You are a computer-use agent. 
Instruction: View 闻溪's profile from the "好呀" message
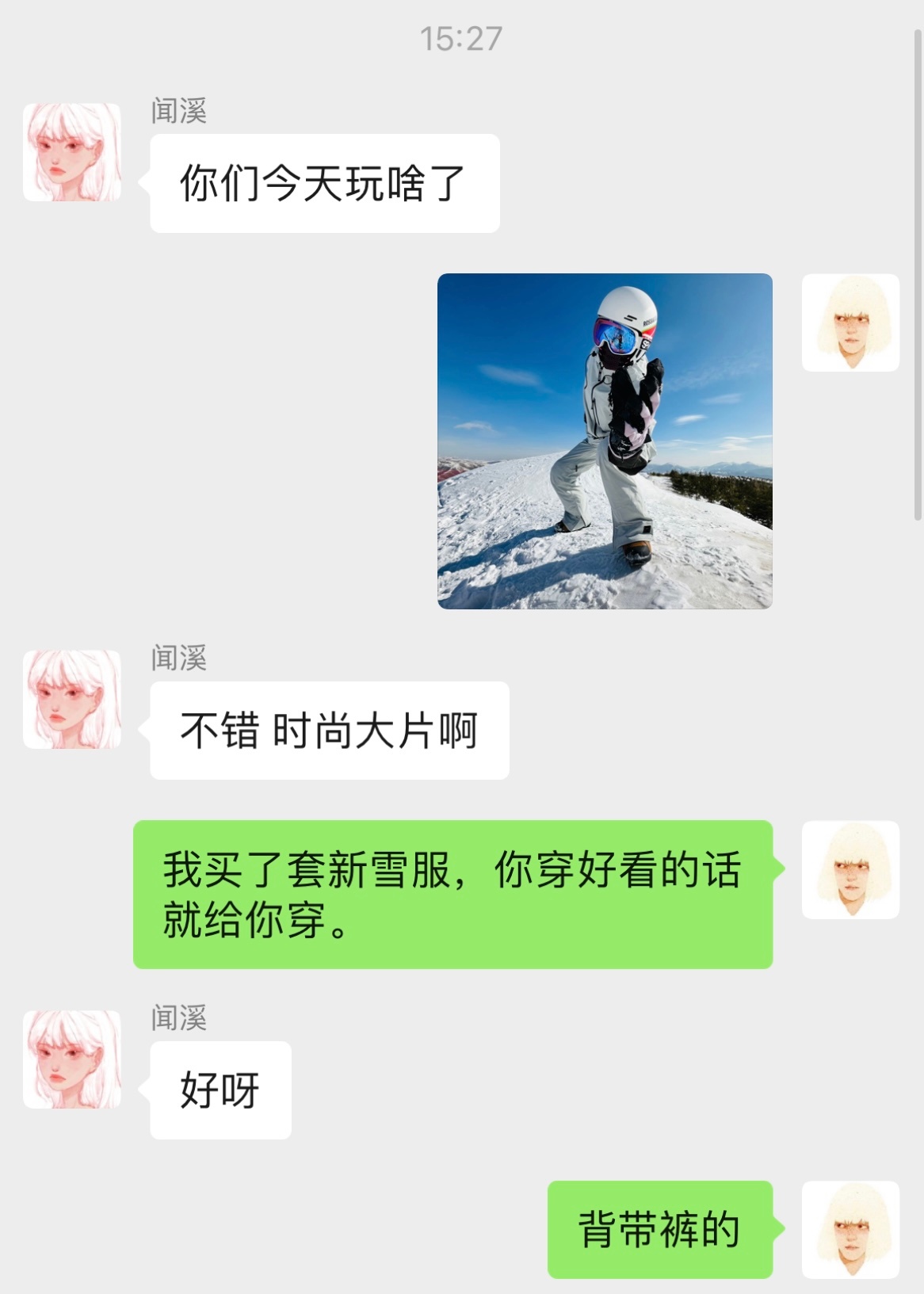pyautogui.click(x=72, y=1059)
